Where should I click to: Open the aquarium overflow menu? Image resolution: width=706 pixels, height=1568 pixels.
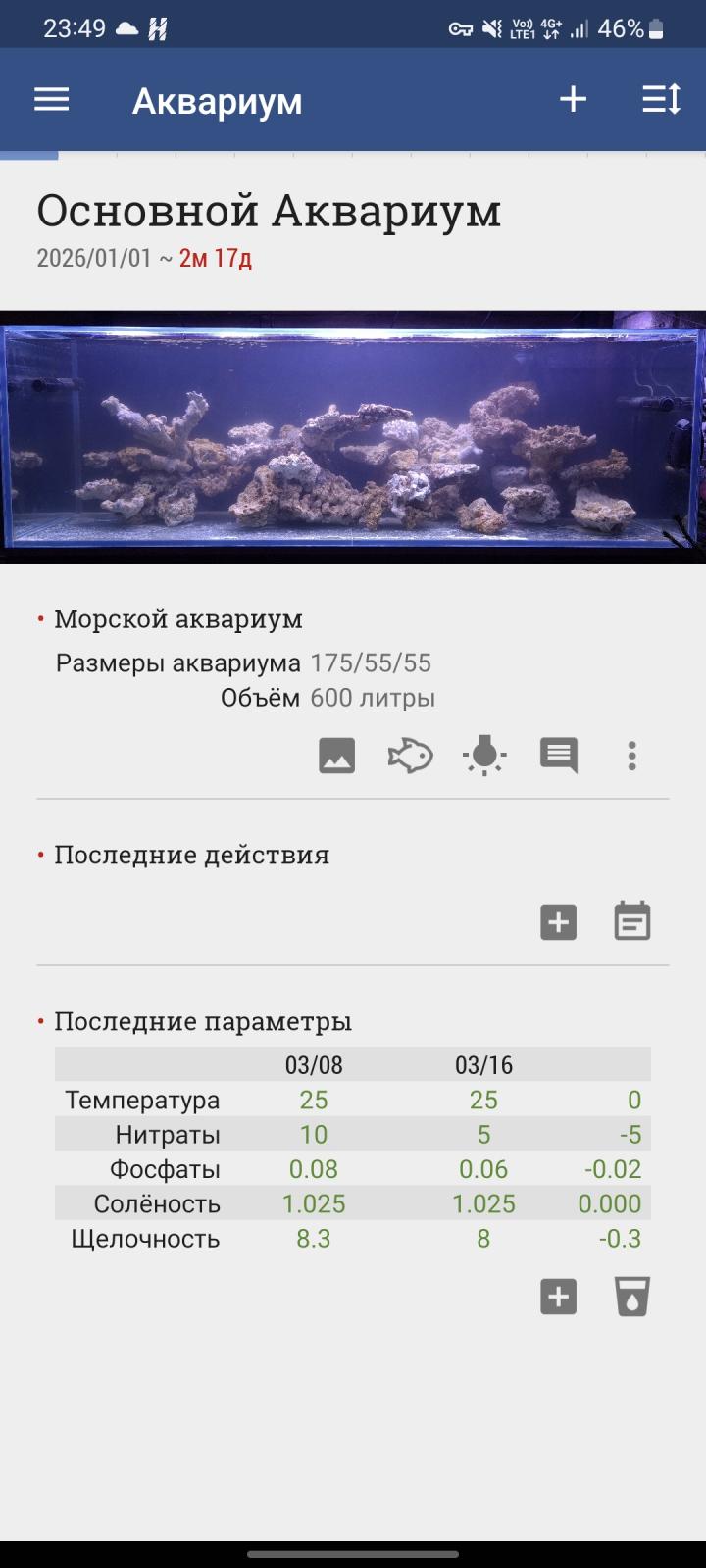(x=632, y=756)
